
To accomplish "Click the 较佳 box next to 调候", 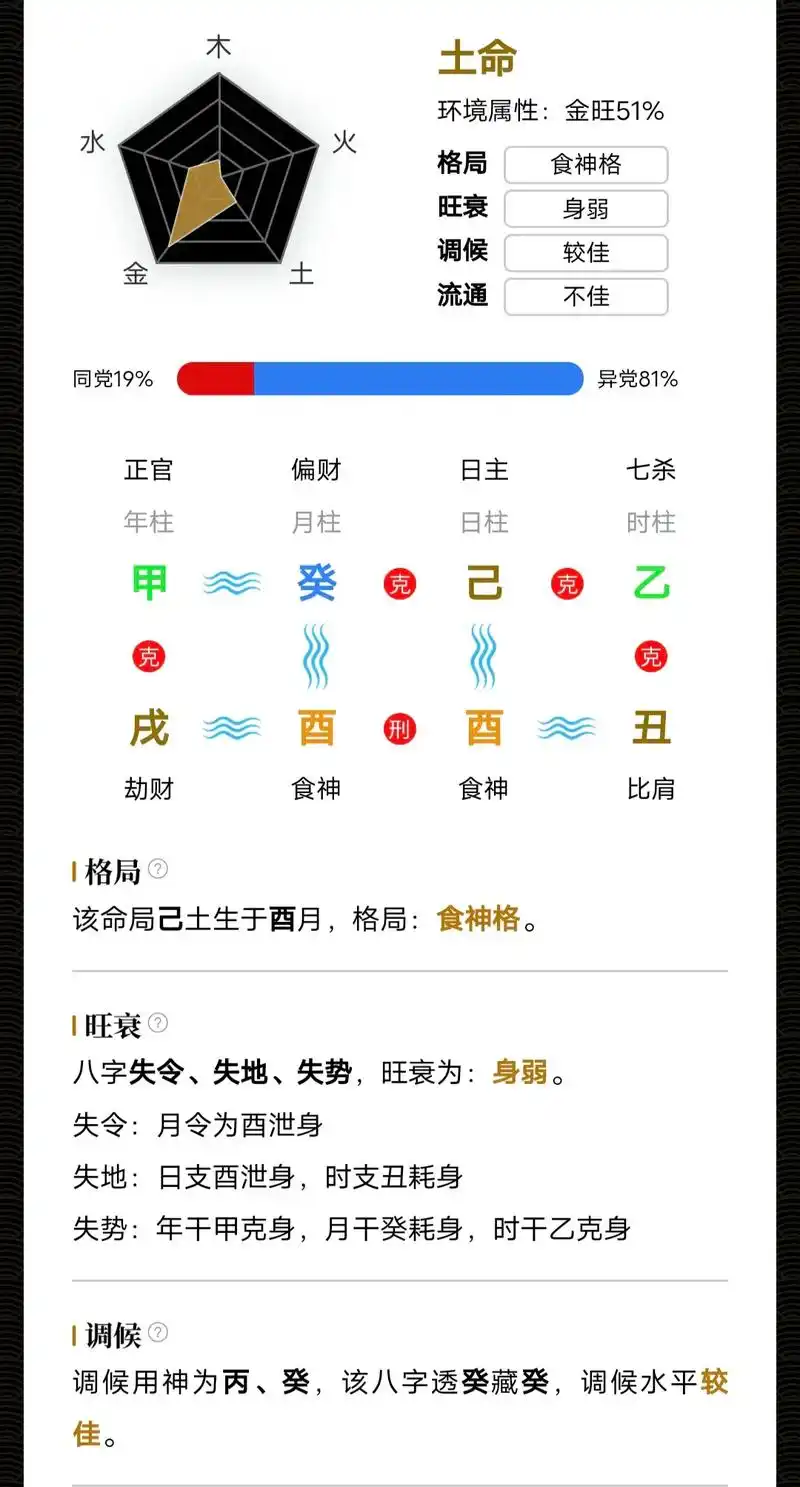I will coord(586,253).
